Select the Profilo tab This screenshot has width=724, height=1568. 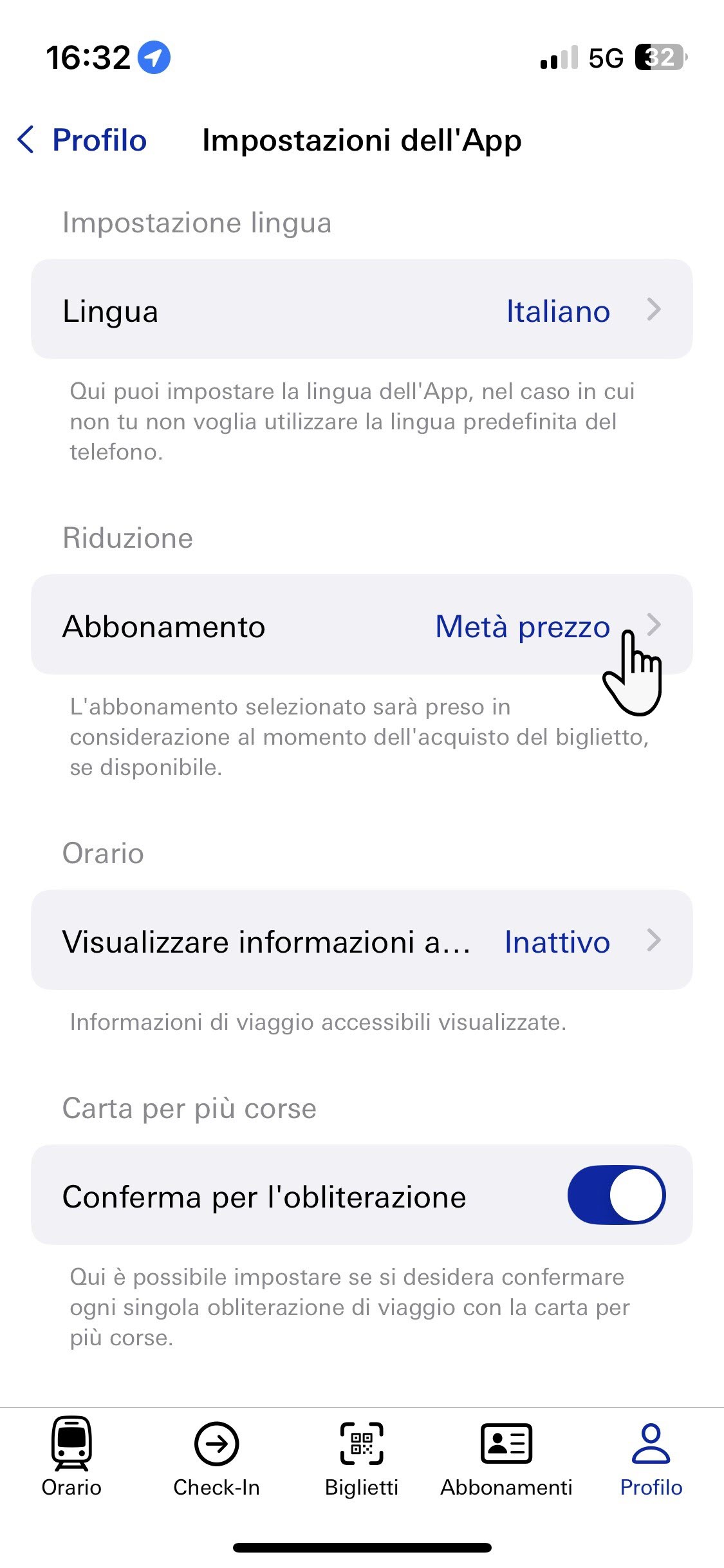click(651, 1457)
